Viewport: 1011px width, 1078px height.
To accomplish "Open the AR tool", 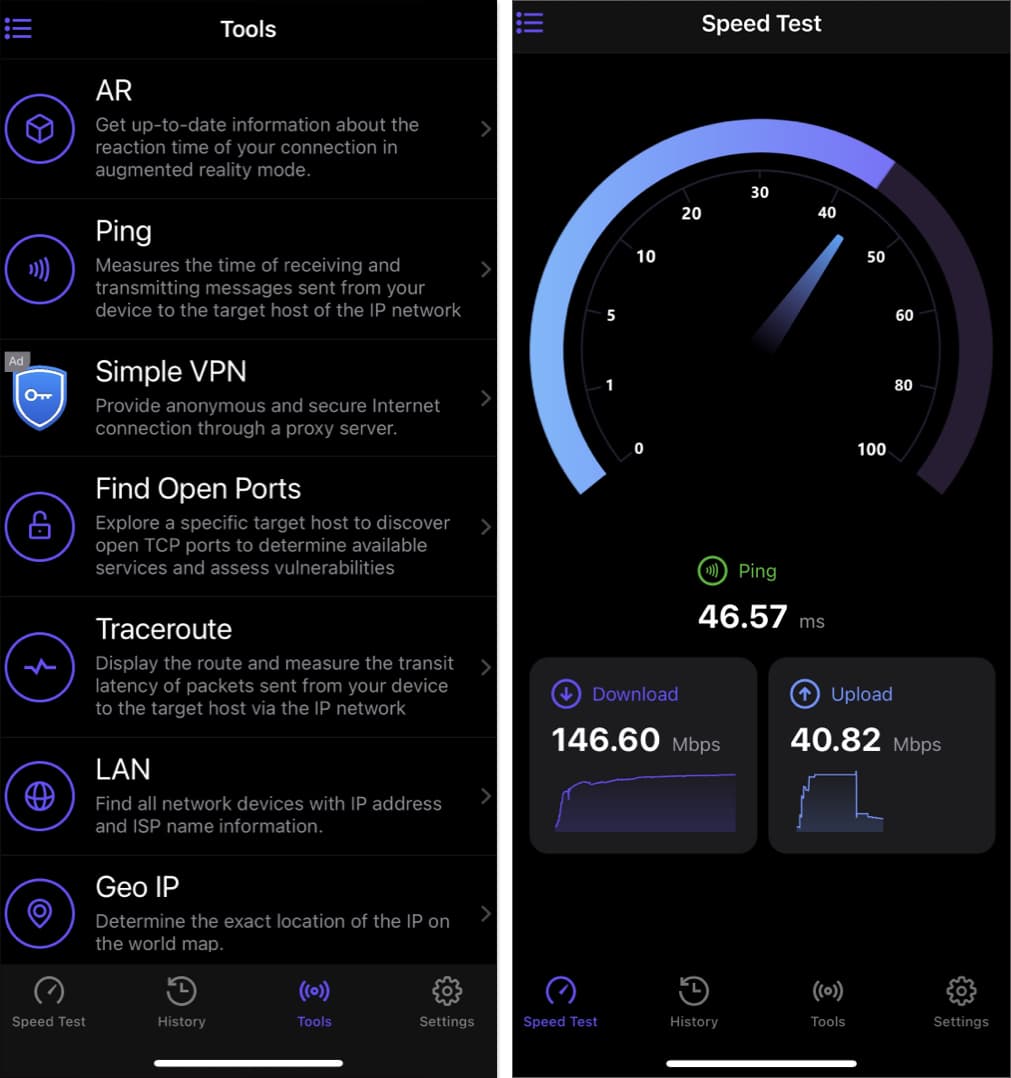I will pyautogui.click(x=248, y=129).
